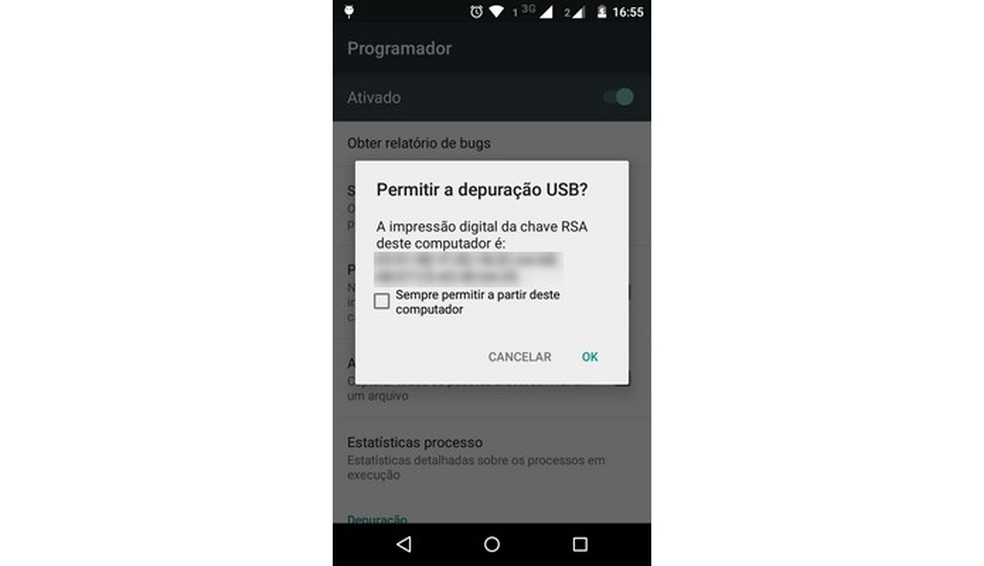Check 'Sempre permitir a partir deste computador'
The width and height of the screenshot is (984, 566).
click(382, 302)
